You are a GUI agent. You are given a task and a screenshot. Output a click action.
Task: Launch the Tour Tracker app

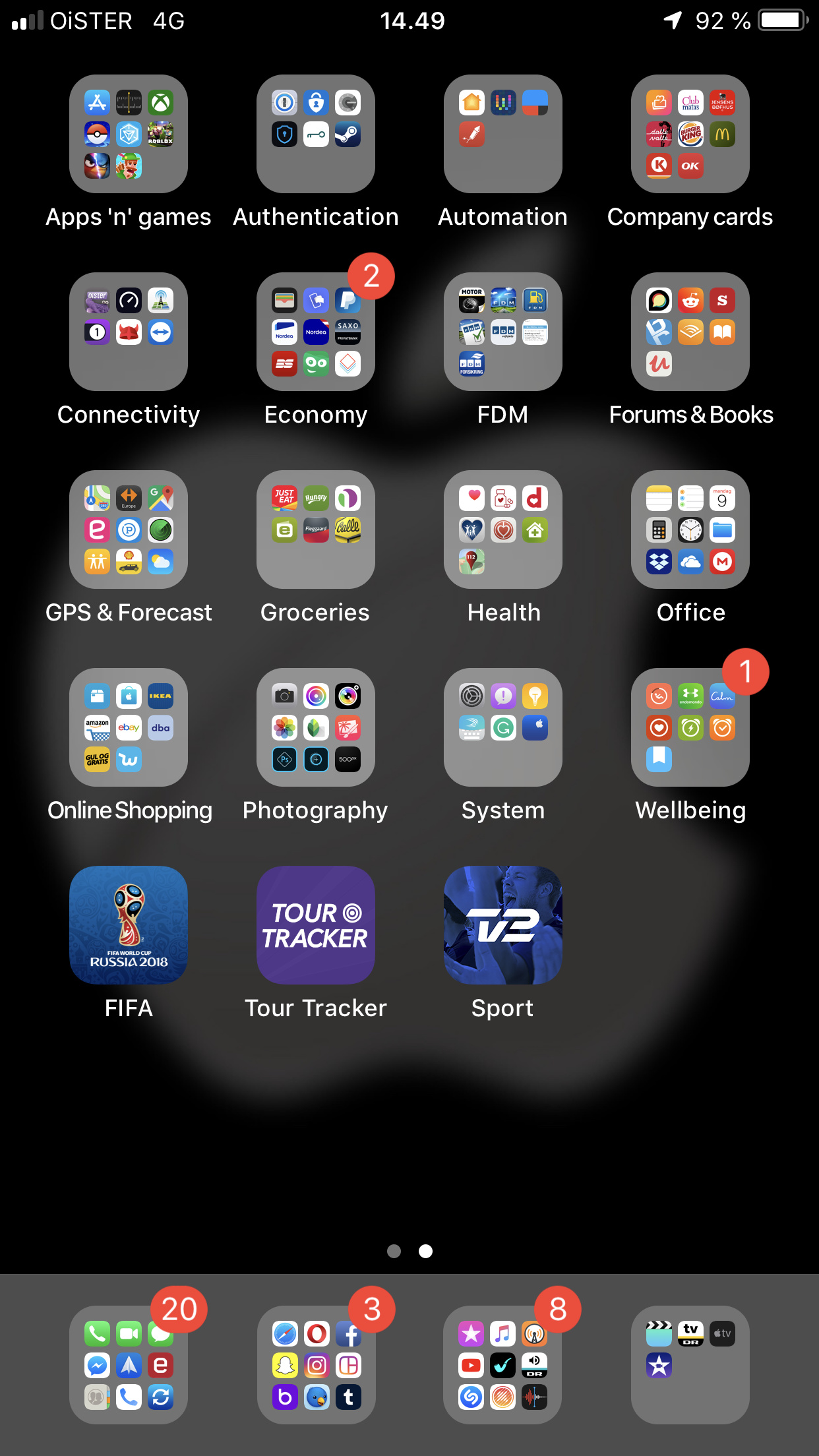315,925
